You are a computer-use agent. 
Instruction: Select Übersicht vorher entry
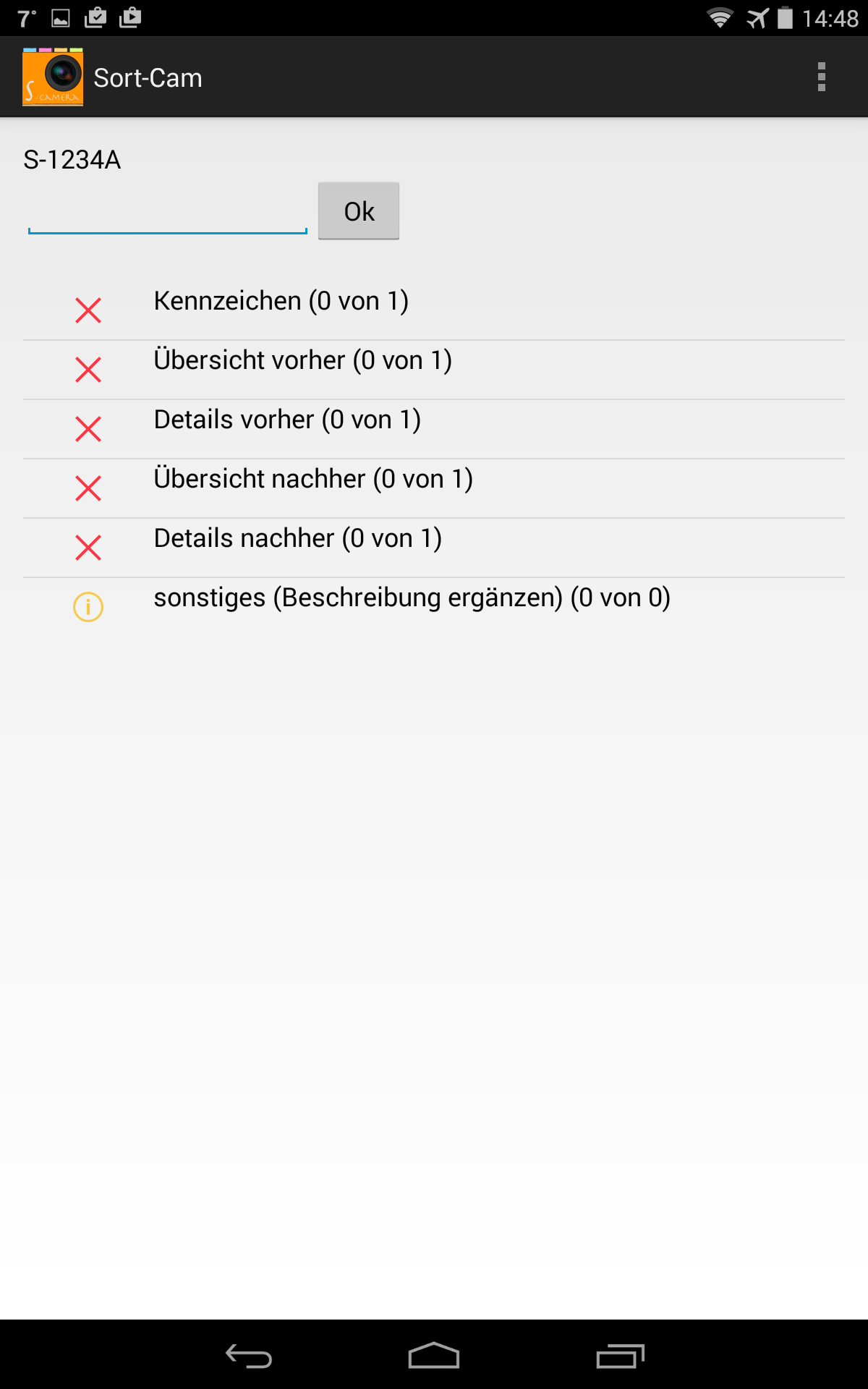(434, 370)
